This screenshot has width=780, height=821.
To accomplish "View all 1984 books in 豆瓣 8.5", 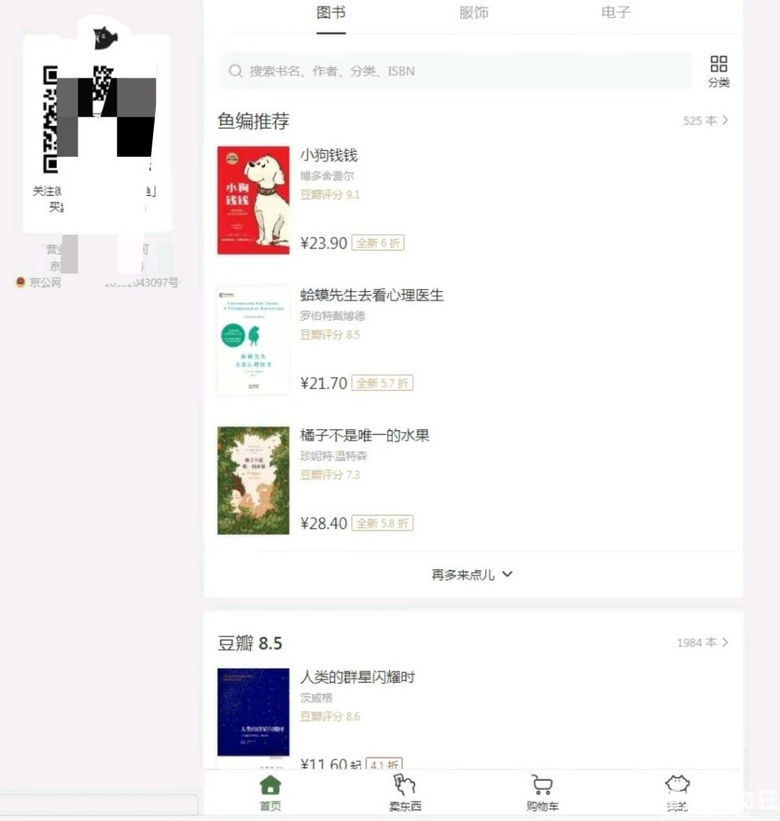I will click(x=702, y=642).
